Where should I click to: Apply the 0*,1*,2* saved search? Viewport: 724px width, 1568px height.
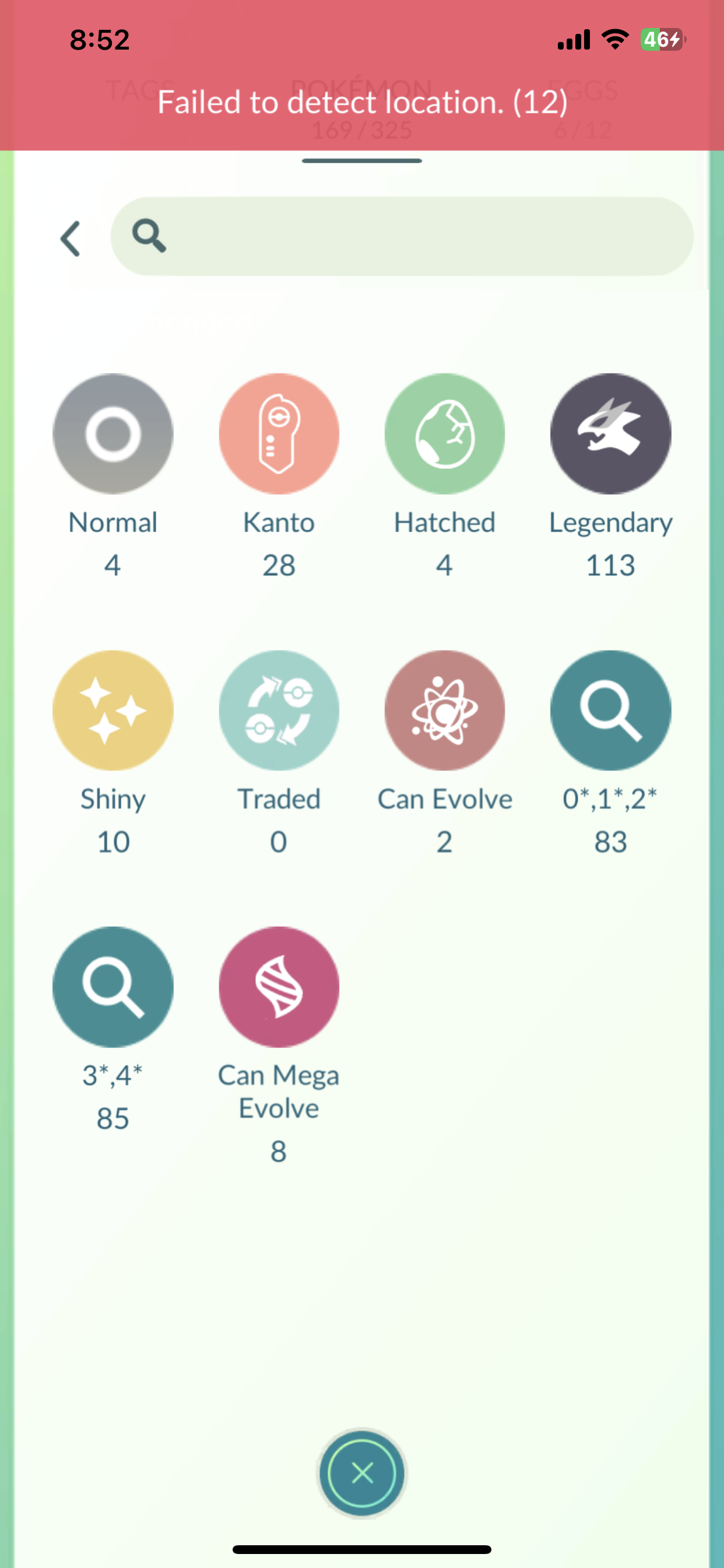(x=610, y=710)
